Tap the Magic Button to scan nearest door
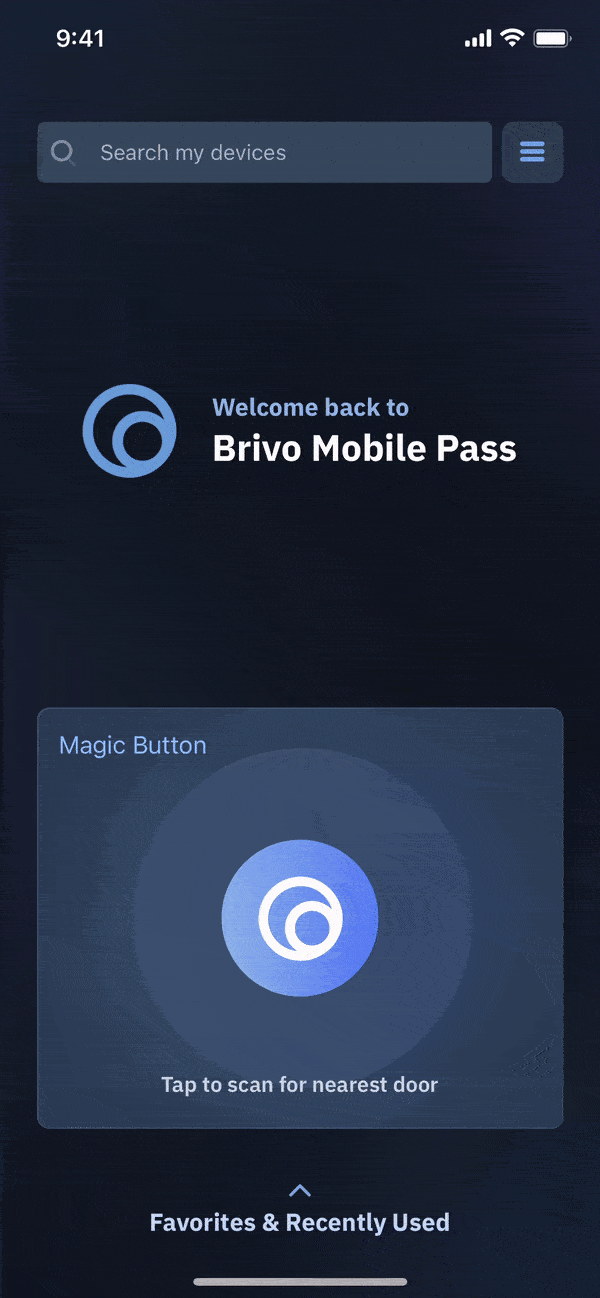Image resolution: width=600 pixels, height=1298 pixels. click(300, 918)
